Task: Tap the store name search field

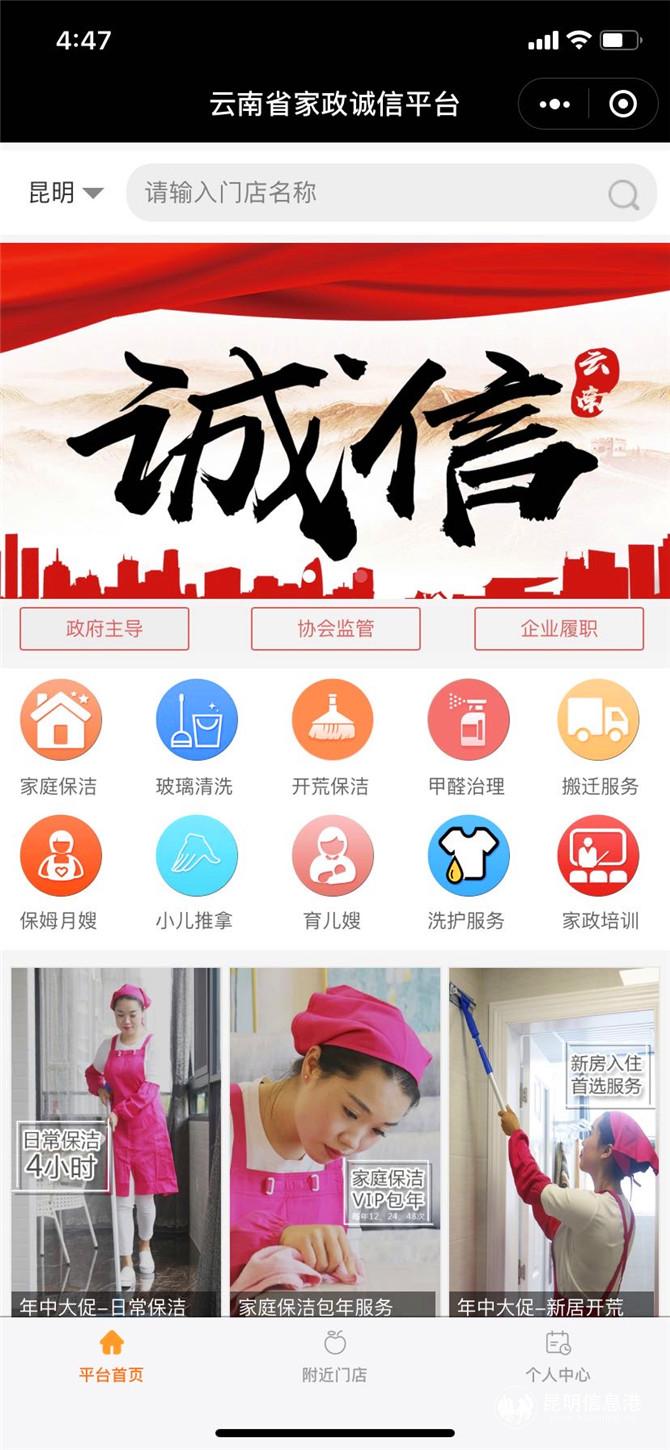Action: [370, 193]
